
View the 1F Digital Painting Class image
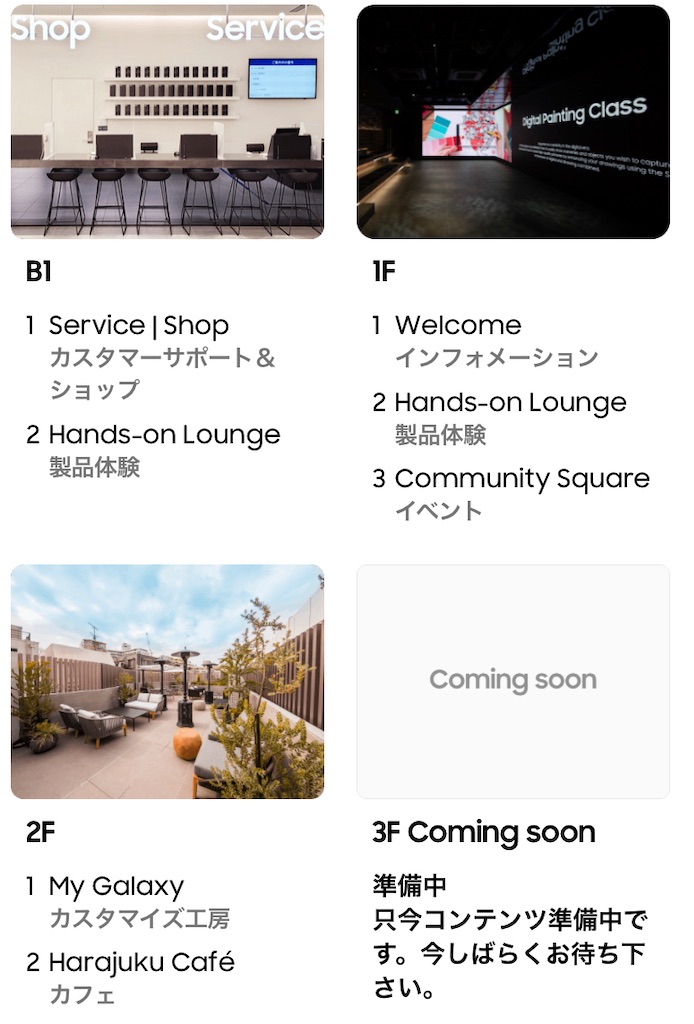coord(513,122)
